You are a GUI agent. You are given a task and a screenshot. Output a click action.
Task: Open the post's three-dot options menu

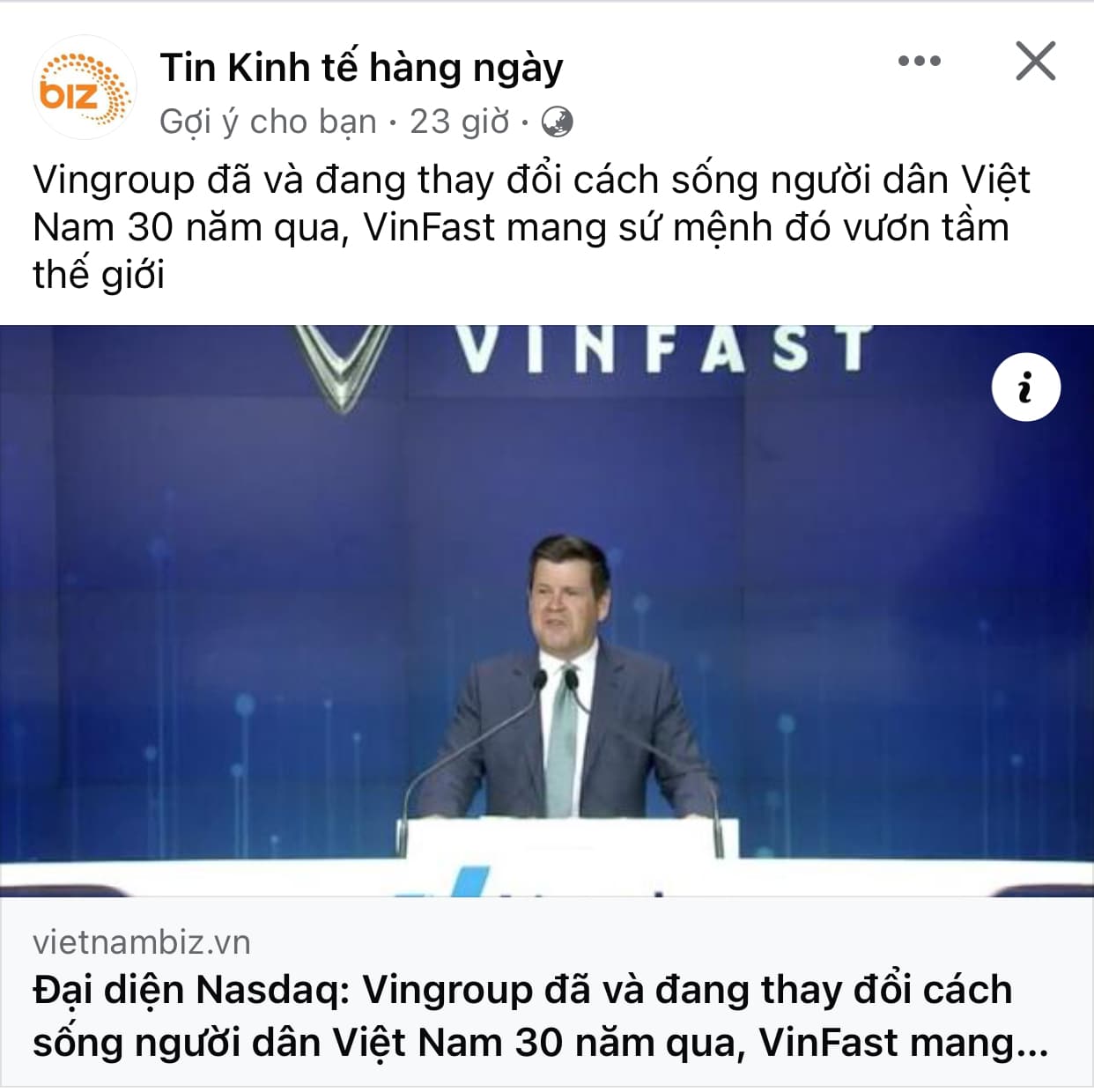coord(919,62)
